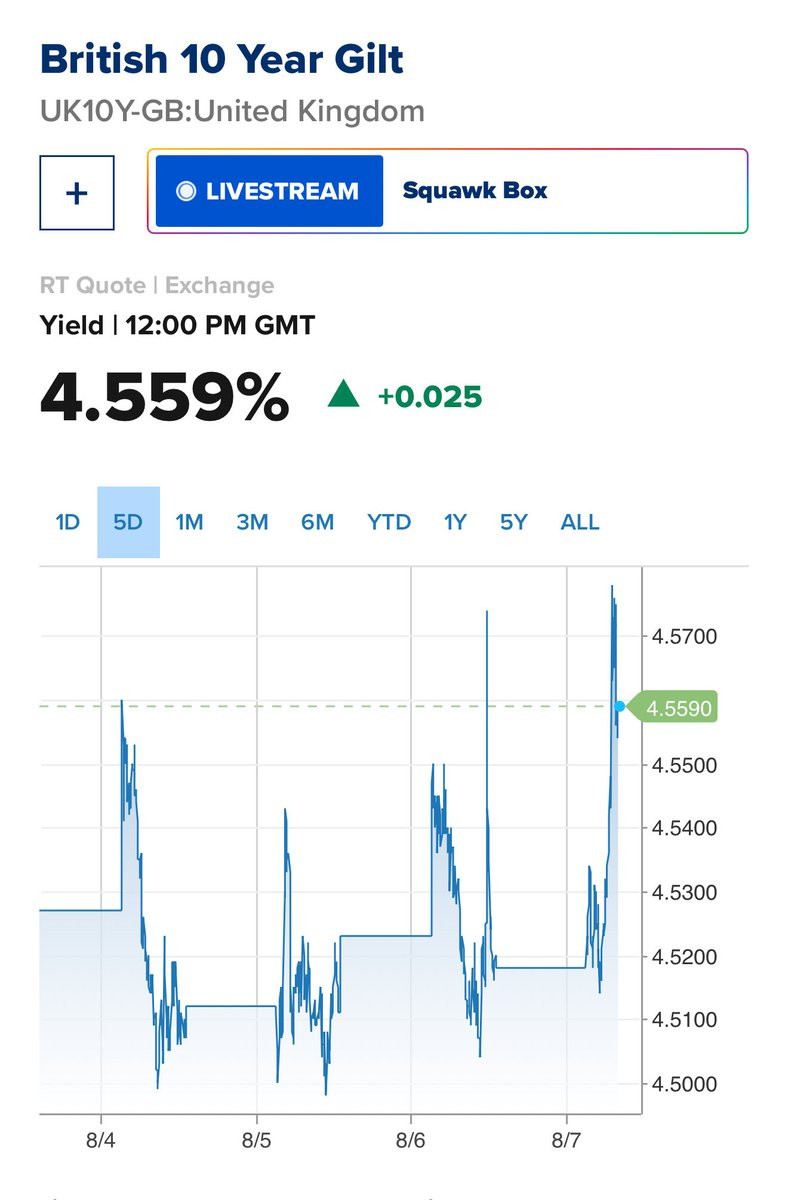Open the Livestream button
The height and width of the screenshot is (1200, 788).
[x=269, y=191]
